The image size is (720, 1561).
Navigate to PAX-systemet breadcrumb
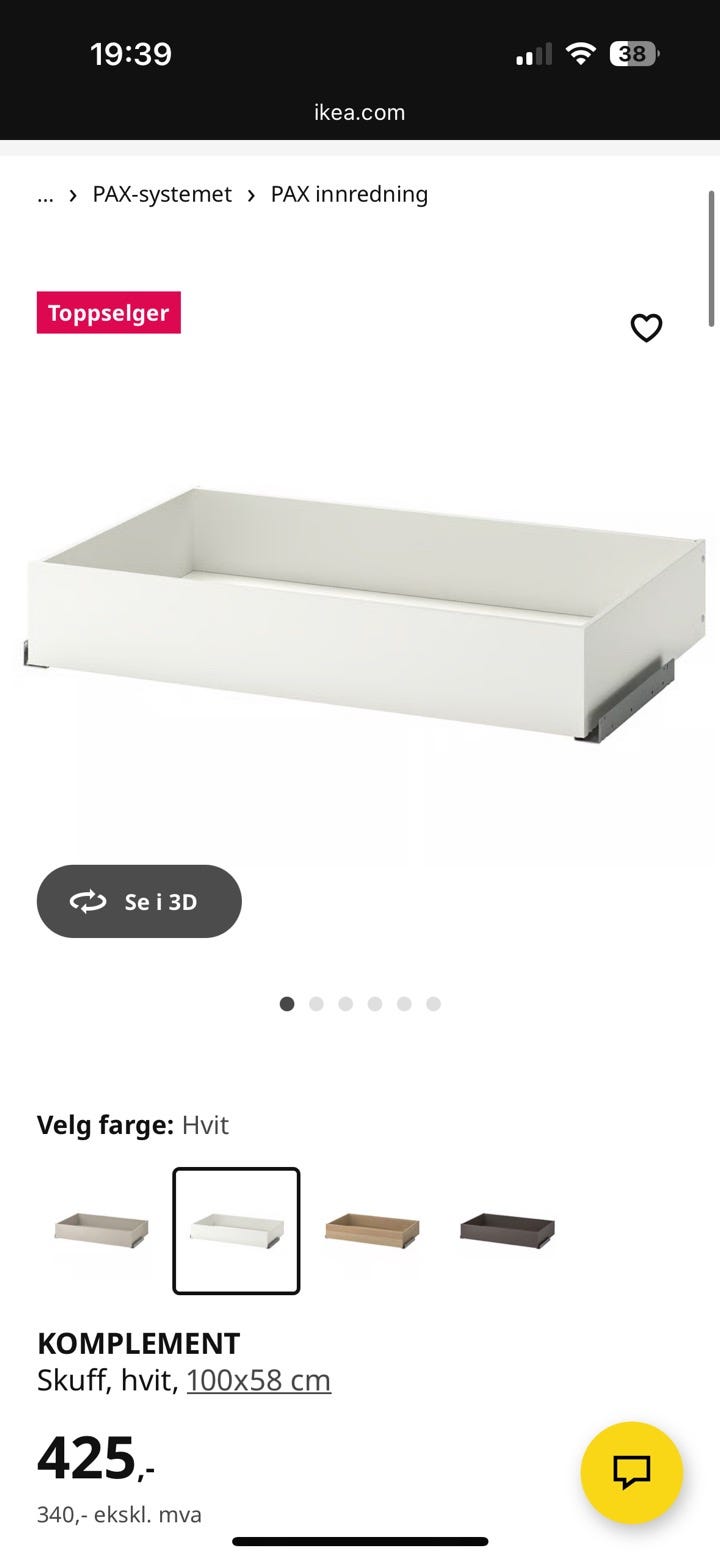(x=162, y=194)
